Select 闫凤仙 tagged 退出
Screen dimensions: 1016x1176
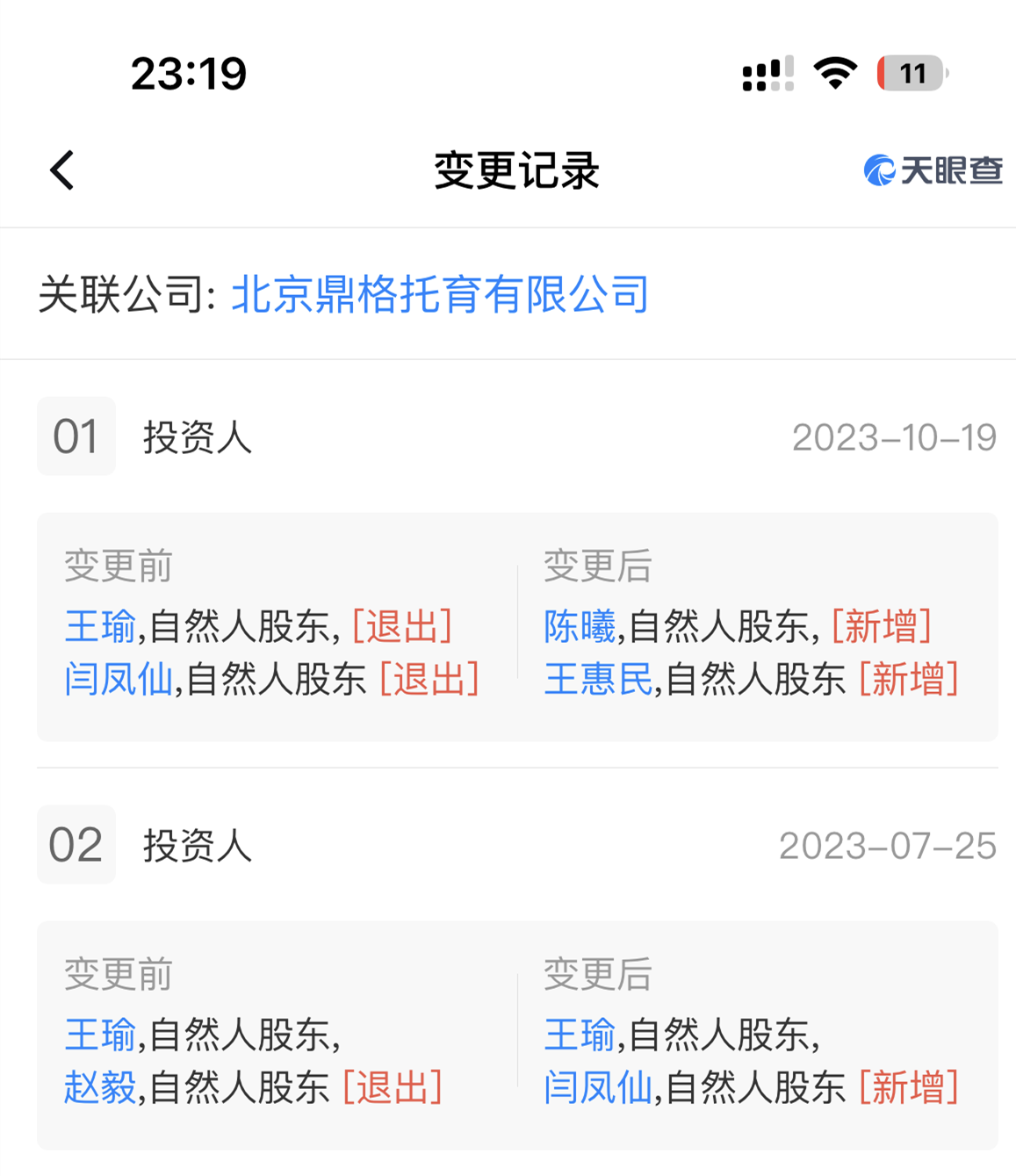[x=119, y=680]
